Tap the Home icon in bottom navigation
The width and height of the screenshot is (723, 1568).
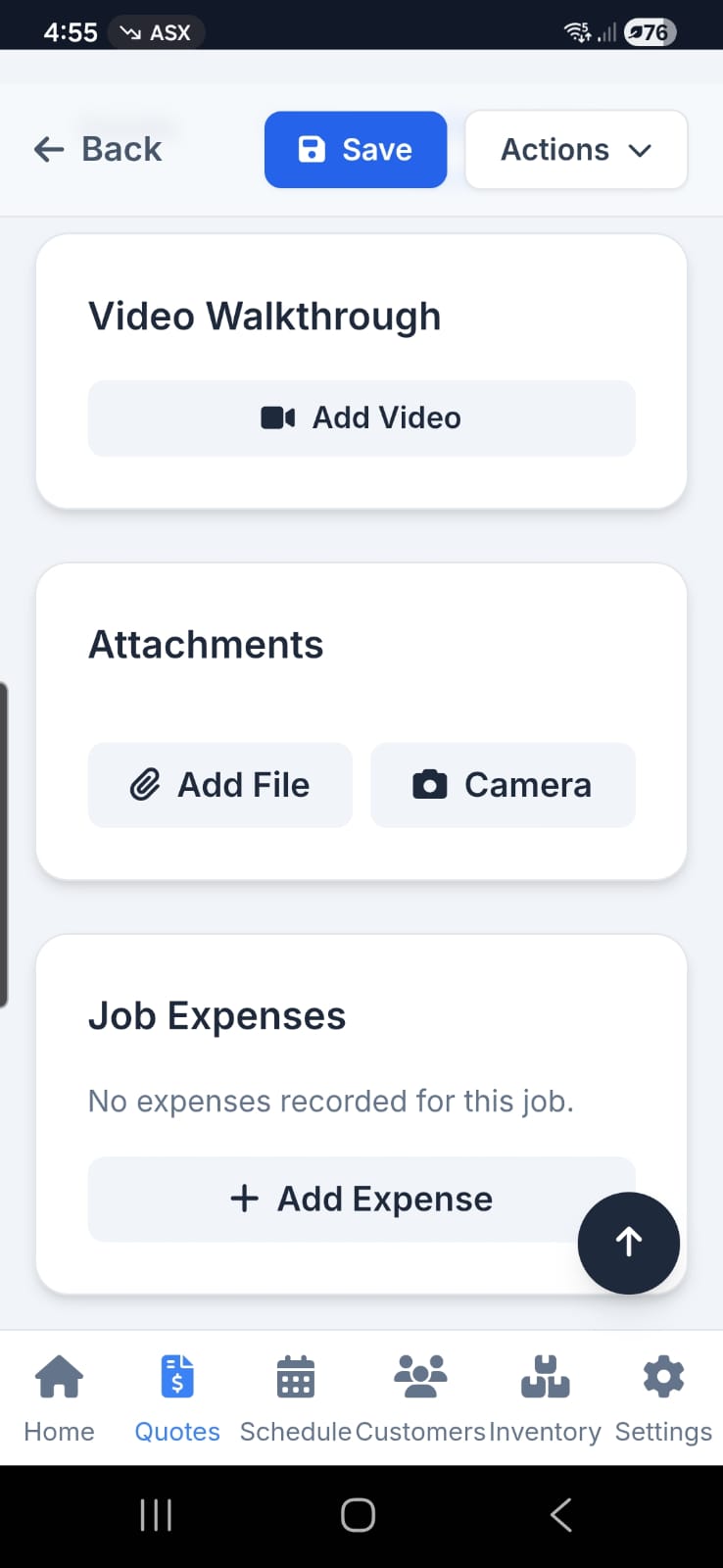tap(58, 1376)
